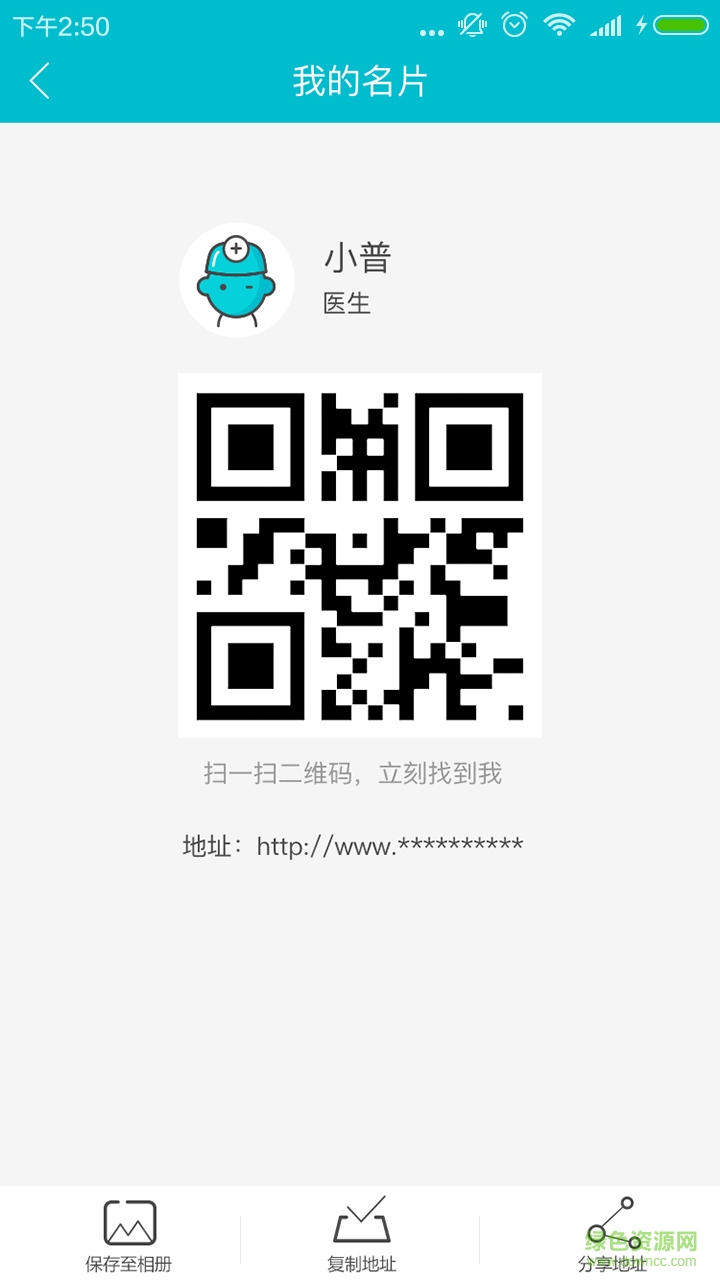Save the card via 保存至相册
This screenshot has width=720, height=1280.
[129, 1234]
